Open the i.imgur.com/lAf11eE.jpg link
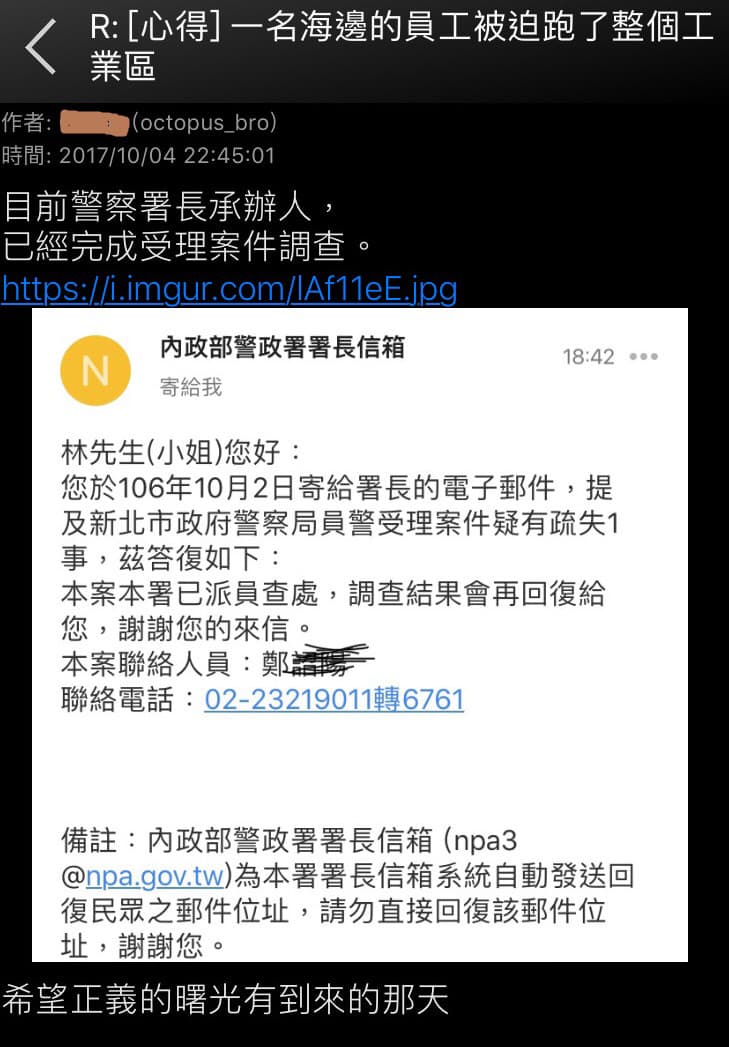 tap(229, 289)
